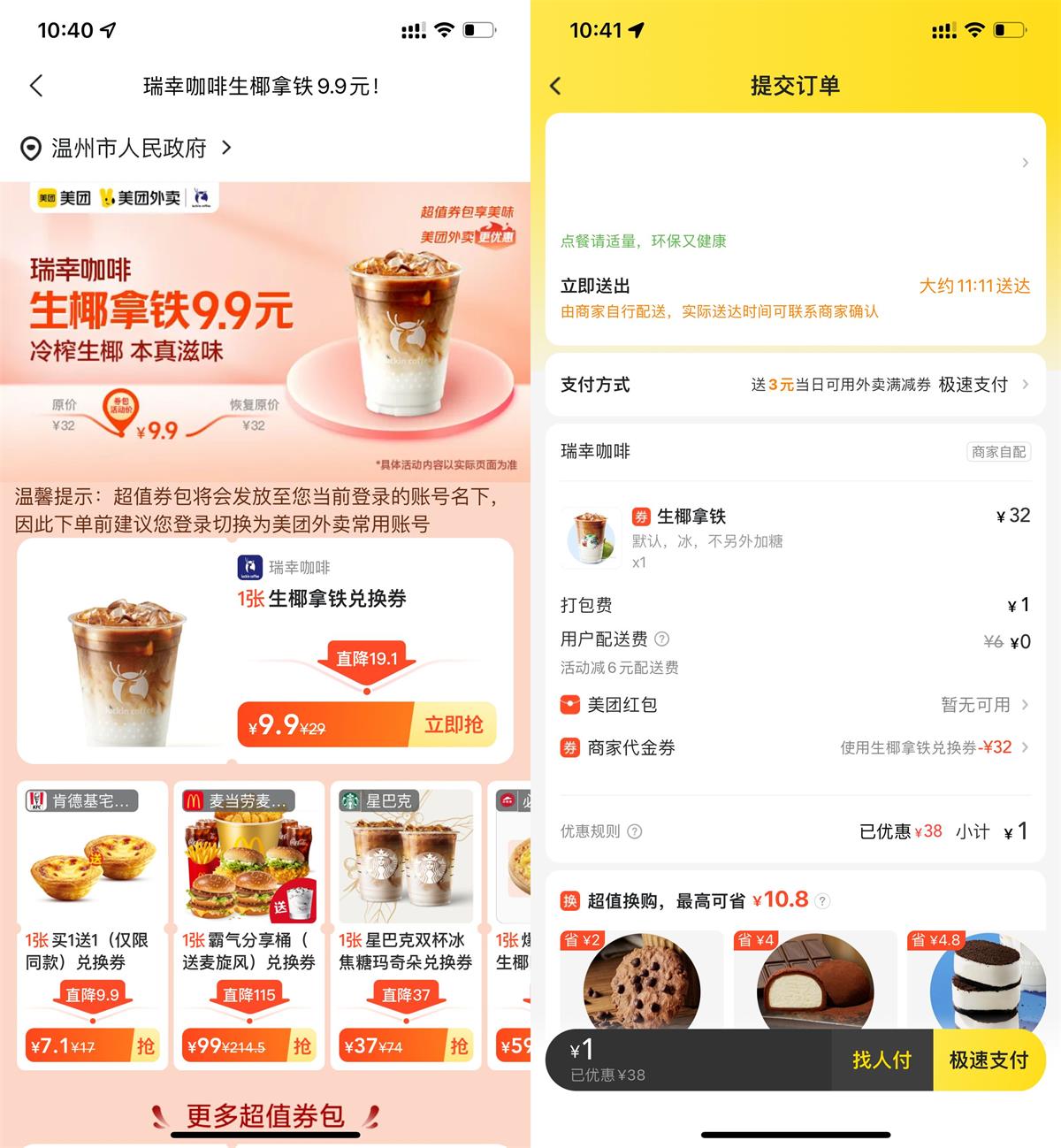Go back from the 瑞幸咖啡生椰拿铁 promo page
This screenshot has height=1148, width=1061.
(36, 86)
